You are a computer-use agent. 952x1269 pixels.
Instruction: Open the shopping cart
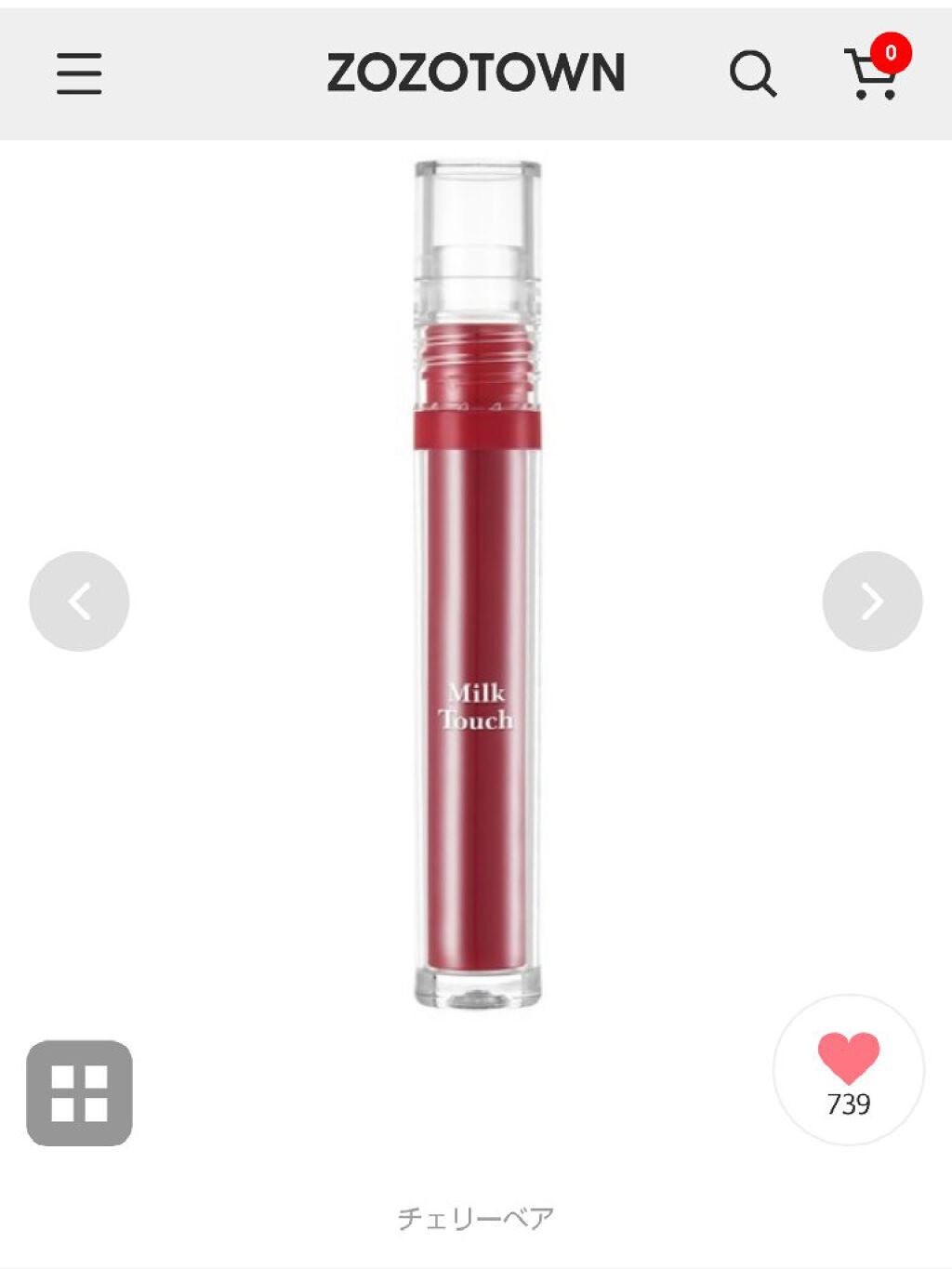[x=874, y=73]
